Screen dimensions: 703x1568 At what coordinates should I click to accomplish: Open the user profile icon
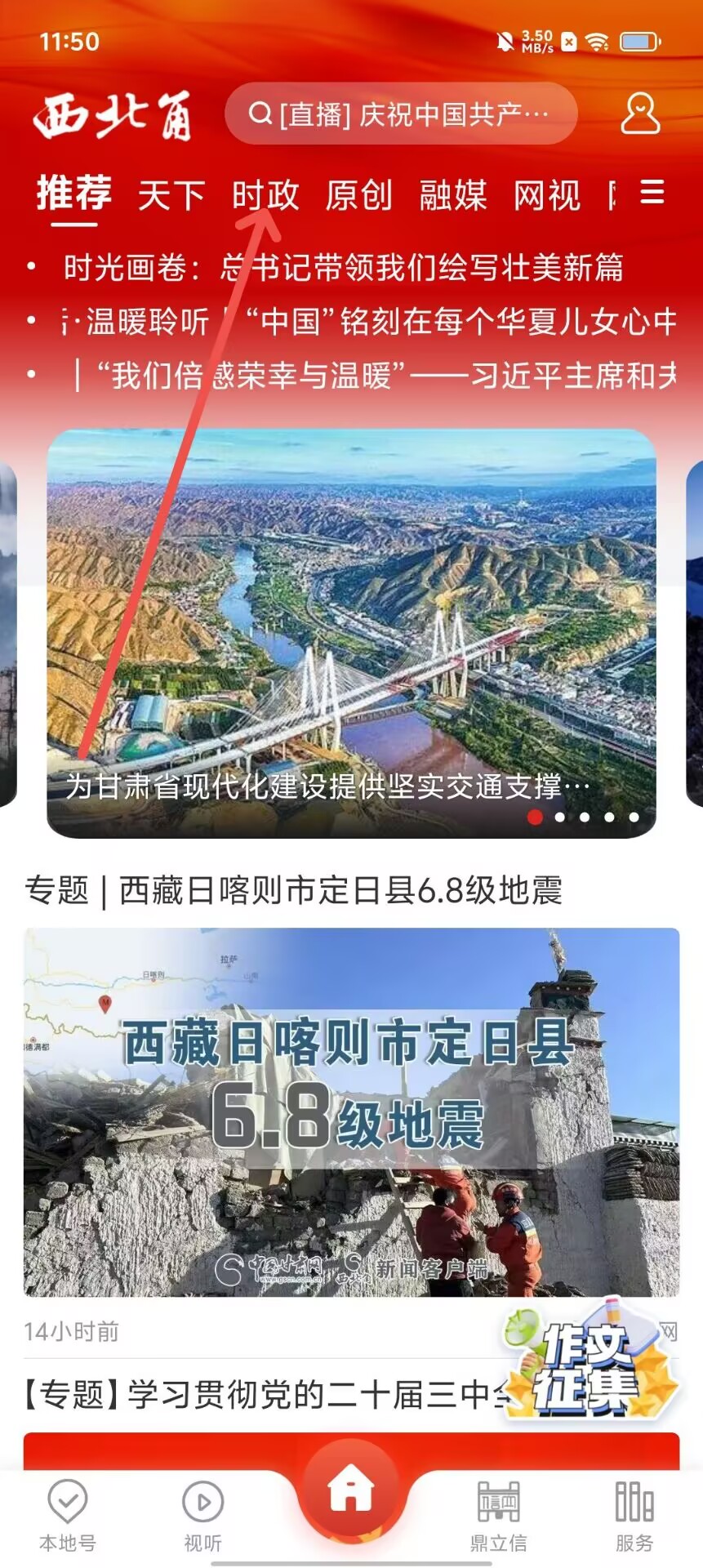coord(639,114)
